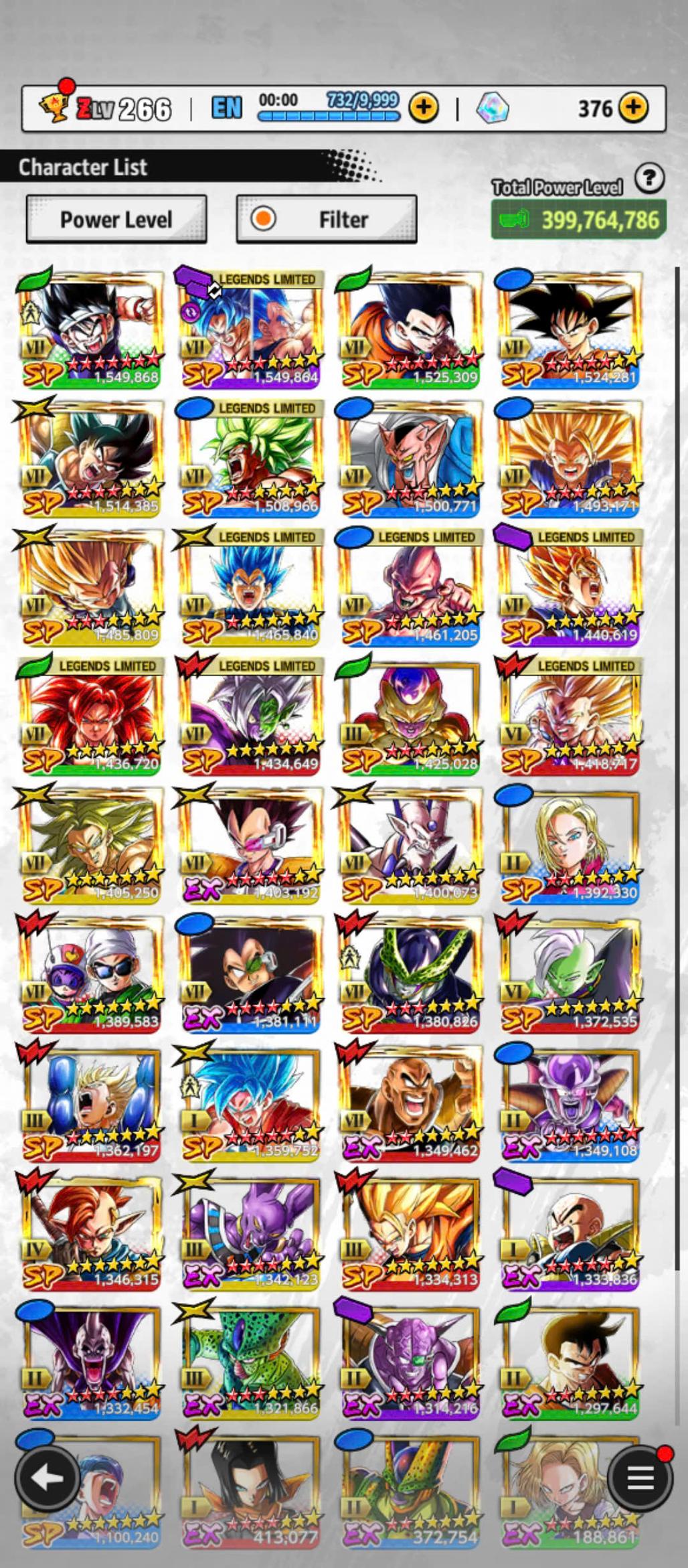Open the Power Level sort button
The image size is (688, 1568).
coord(116,220)
